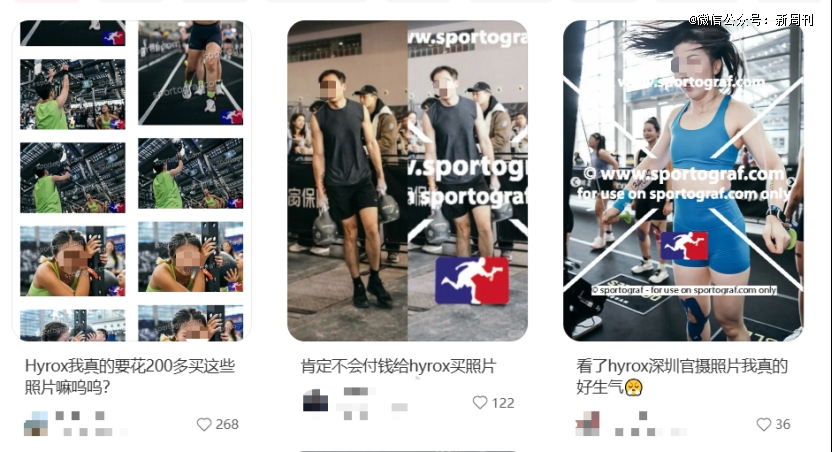Like the post with 36 likes

click(763, 424)
